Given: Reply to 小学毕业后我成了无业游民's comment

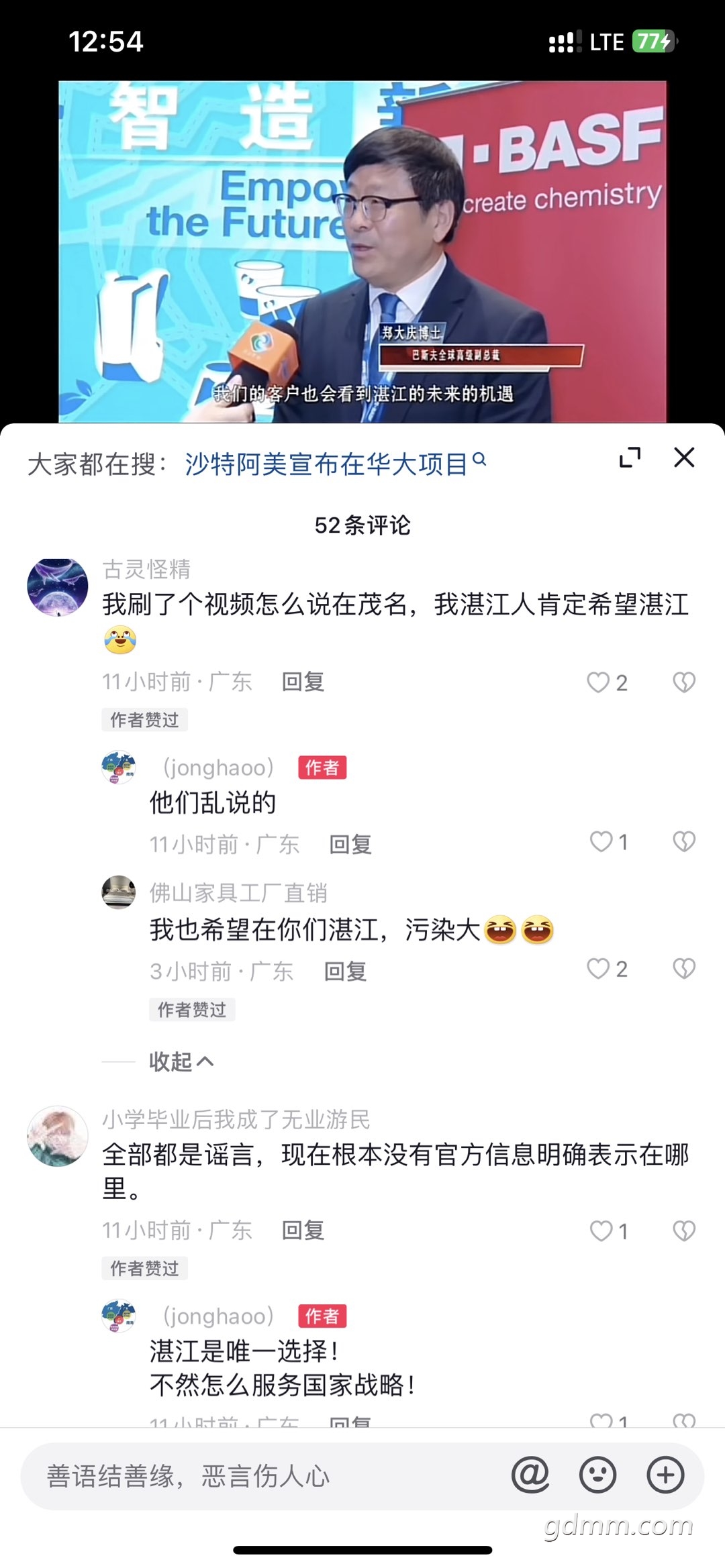Looking at the screenshot, I should [303, 1230].
